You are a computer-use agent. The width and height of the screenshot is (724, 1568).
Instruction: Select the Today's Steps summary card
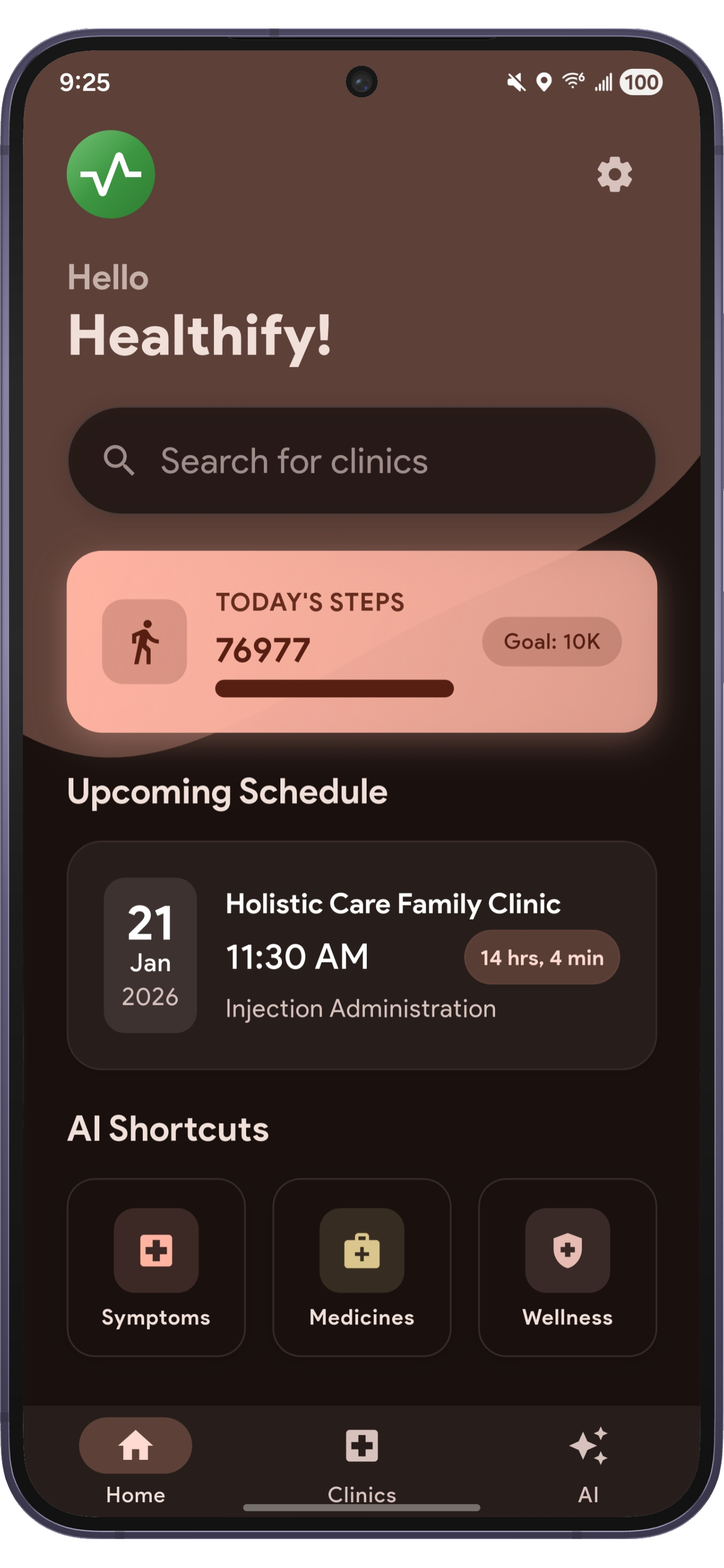[x=362, y=642]
